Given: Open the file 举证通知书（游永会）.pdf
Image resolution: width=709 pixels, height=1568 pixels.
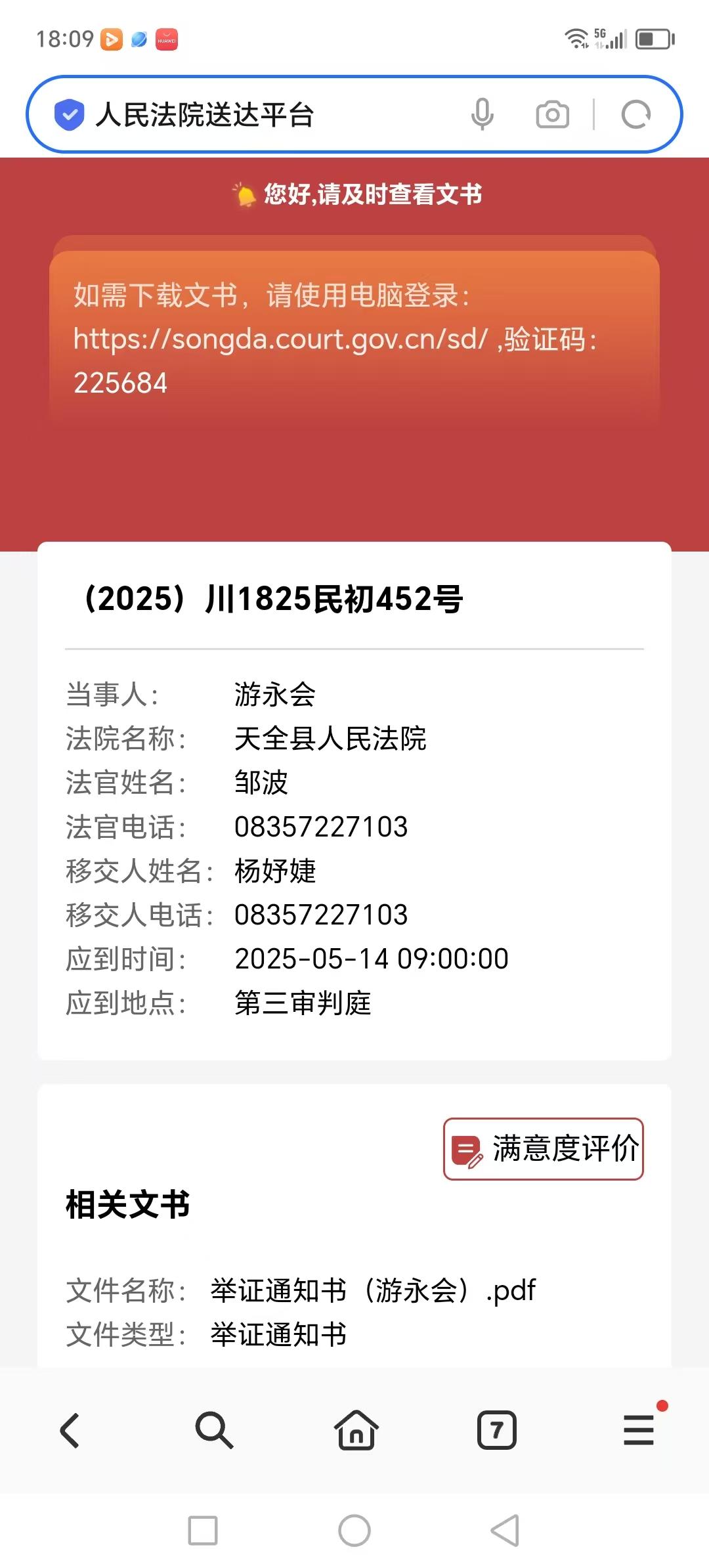Looking at the screenshot, I should [x=373, y=1290].
